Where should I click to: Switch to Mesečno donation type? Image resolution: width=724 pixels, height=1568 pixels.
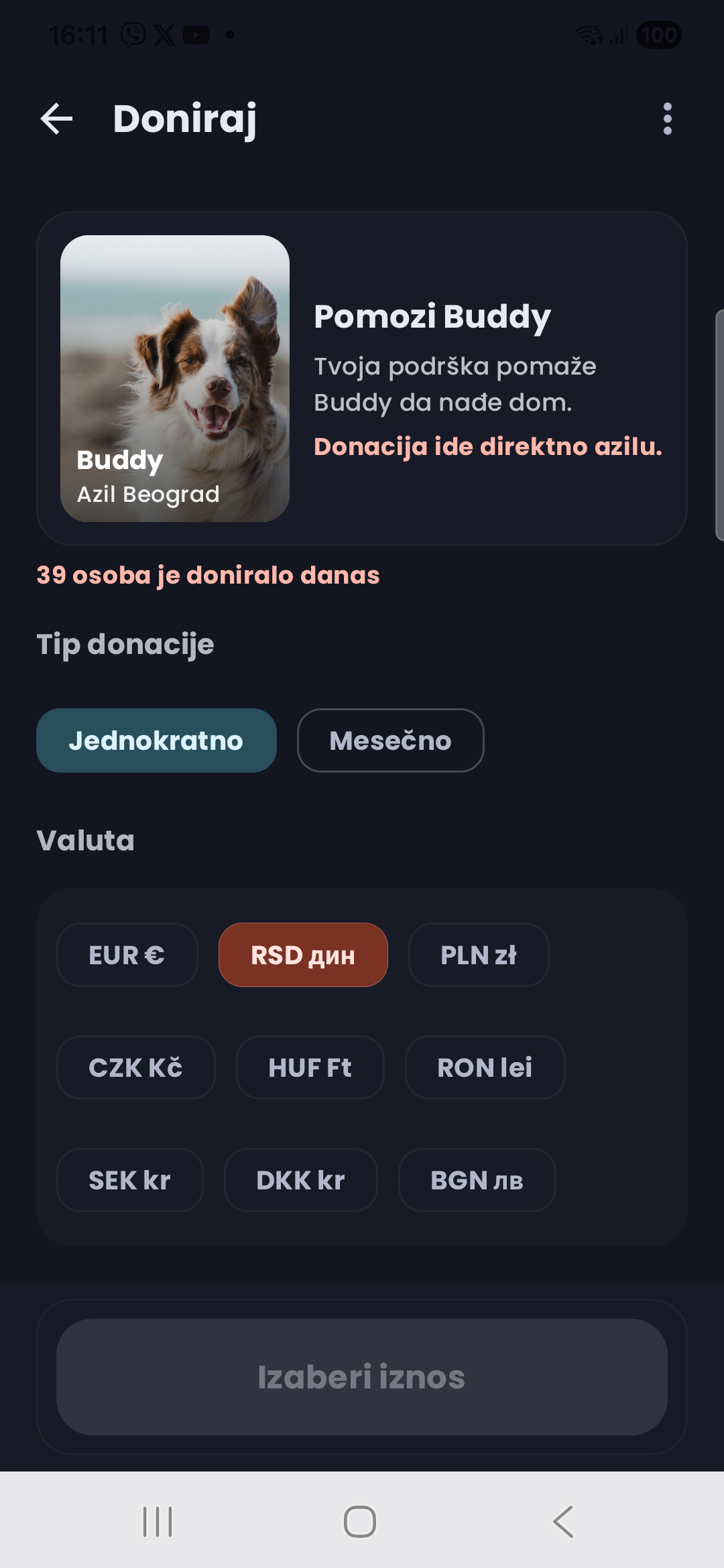(390, 740)
